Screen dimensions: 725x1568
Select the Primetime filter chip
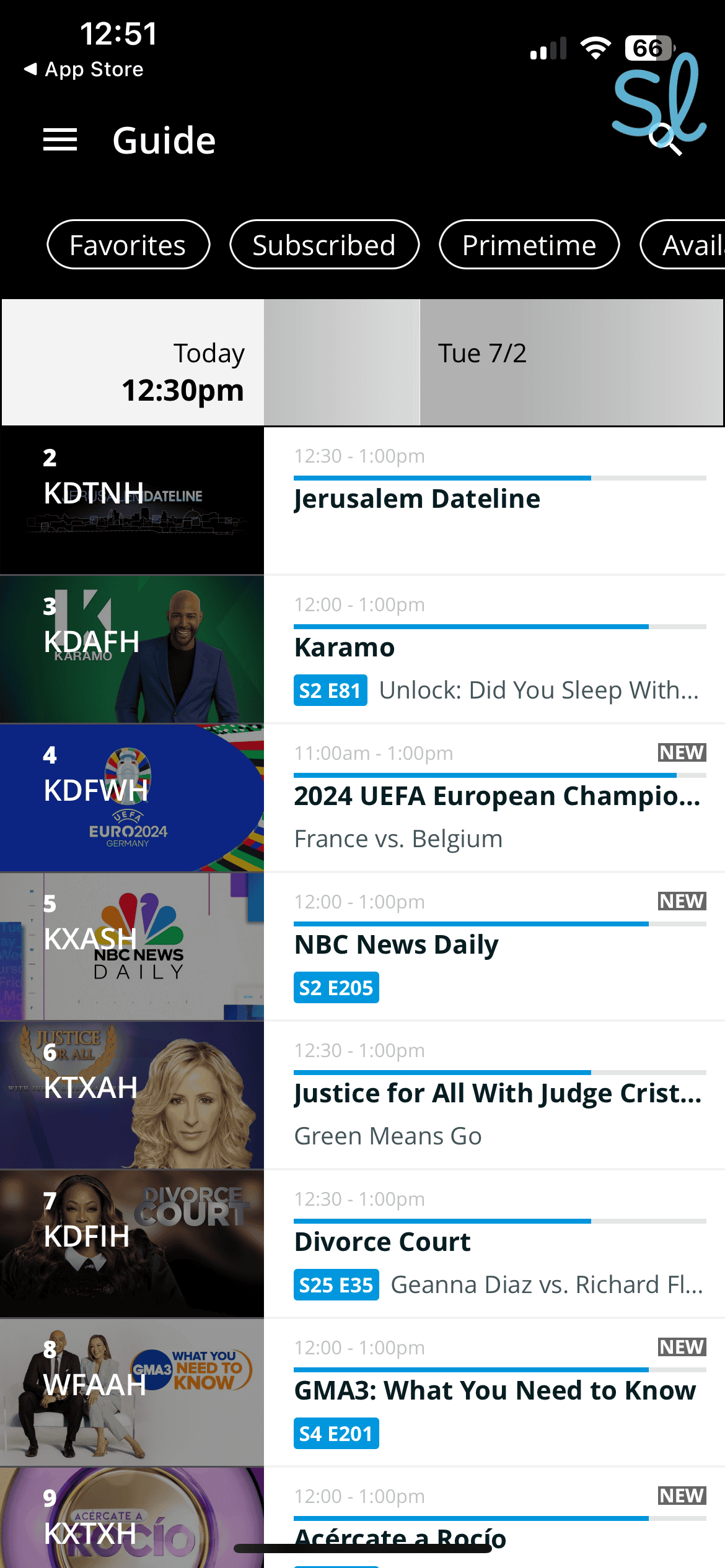pos(529,245)
